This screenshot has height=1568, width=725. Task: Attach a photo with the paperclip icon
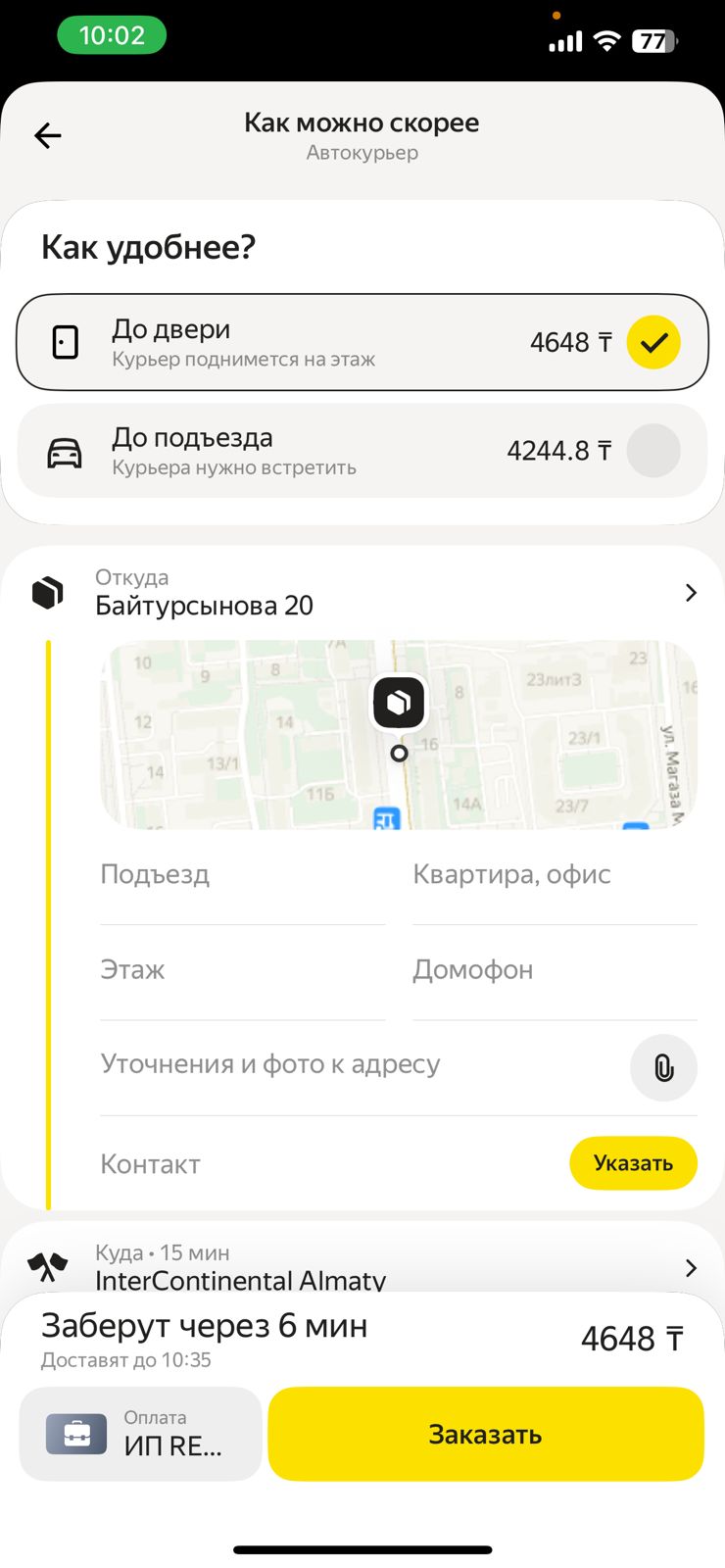(663, 1067)
